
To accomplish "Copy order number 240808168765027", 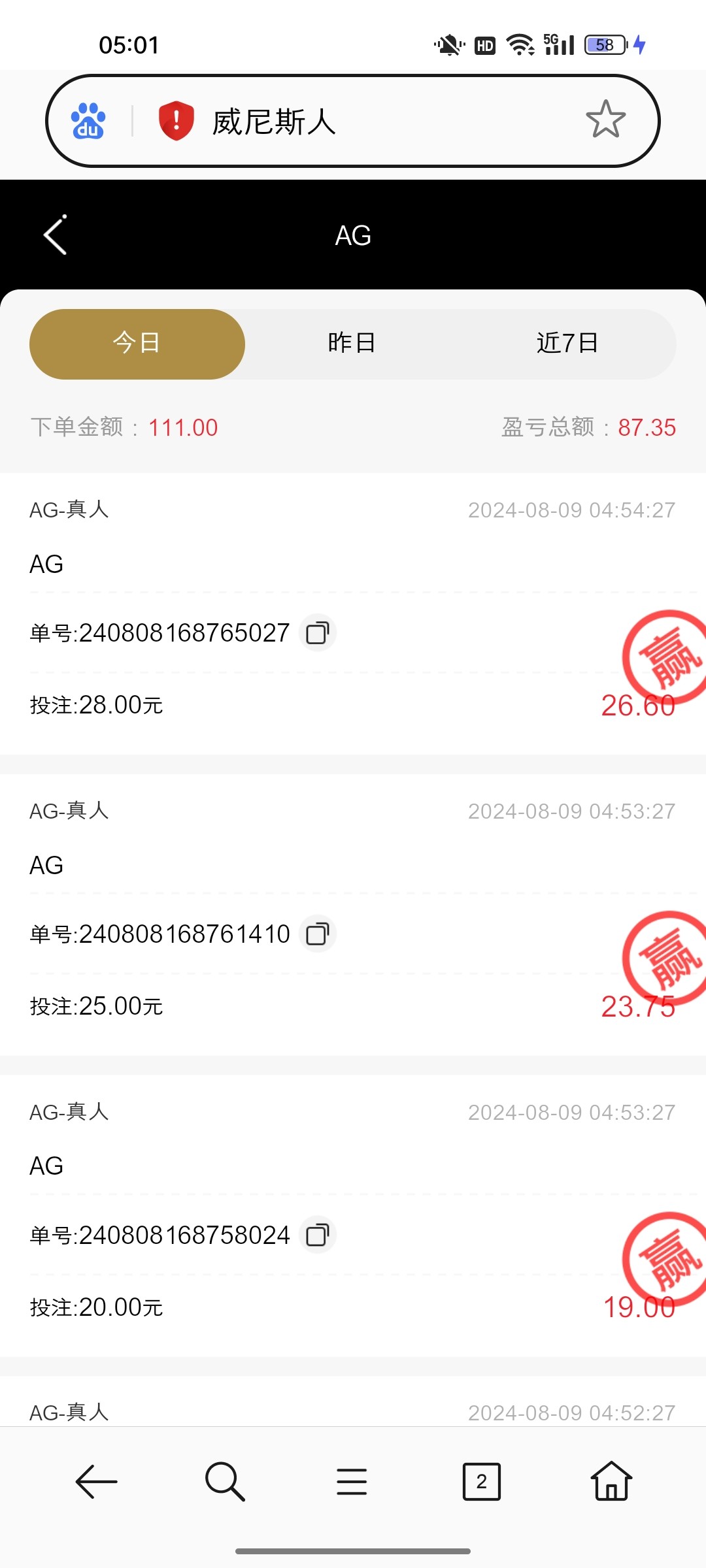I will [318, 633].
